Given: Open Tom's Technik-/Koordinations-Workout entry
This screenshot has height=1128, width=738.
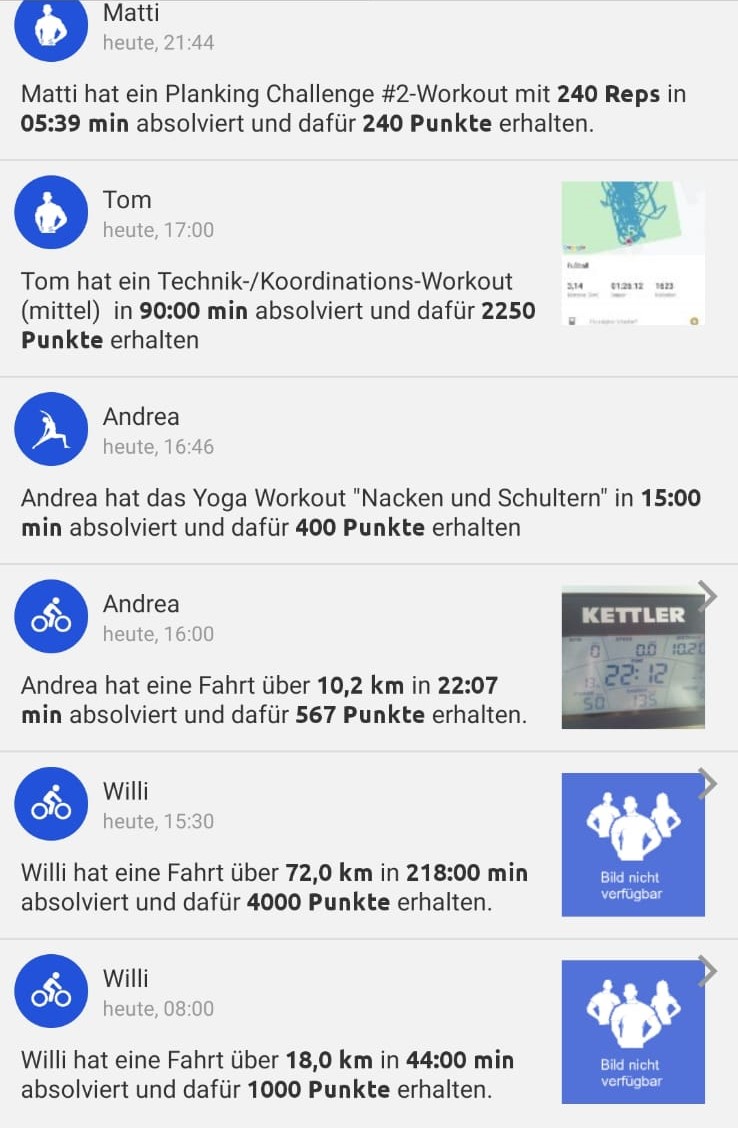Looking at the screenshot, I should click(x=280, y=310).
